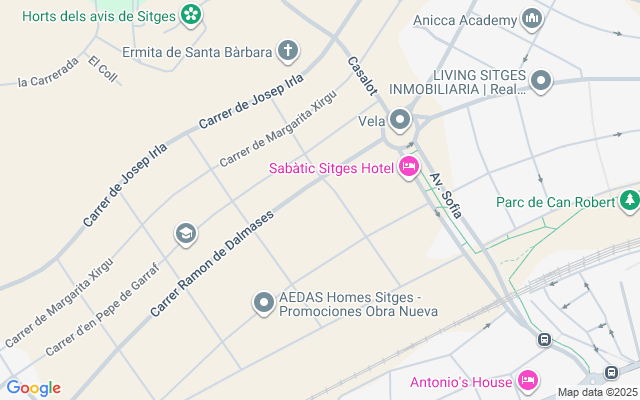Select the Vela place marker
The image size is (640, 400).
400,120
